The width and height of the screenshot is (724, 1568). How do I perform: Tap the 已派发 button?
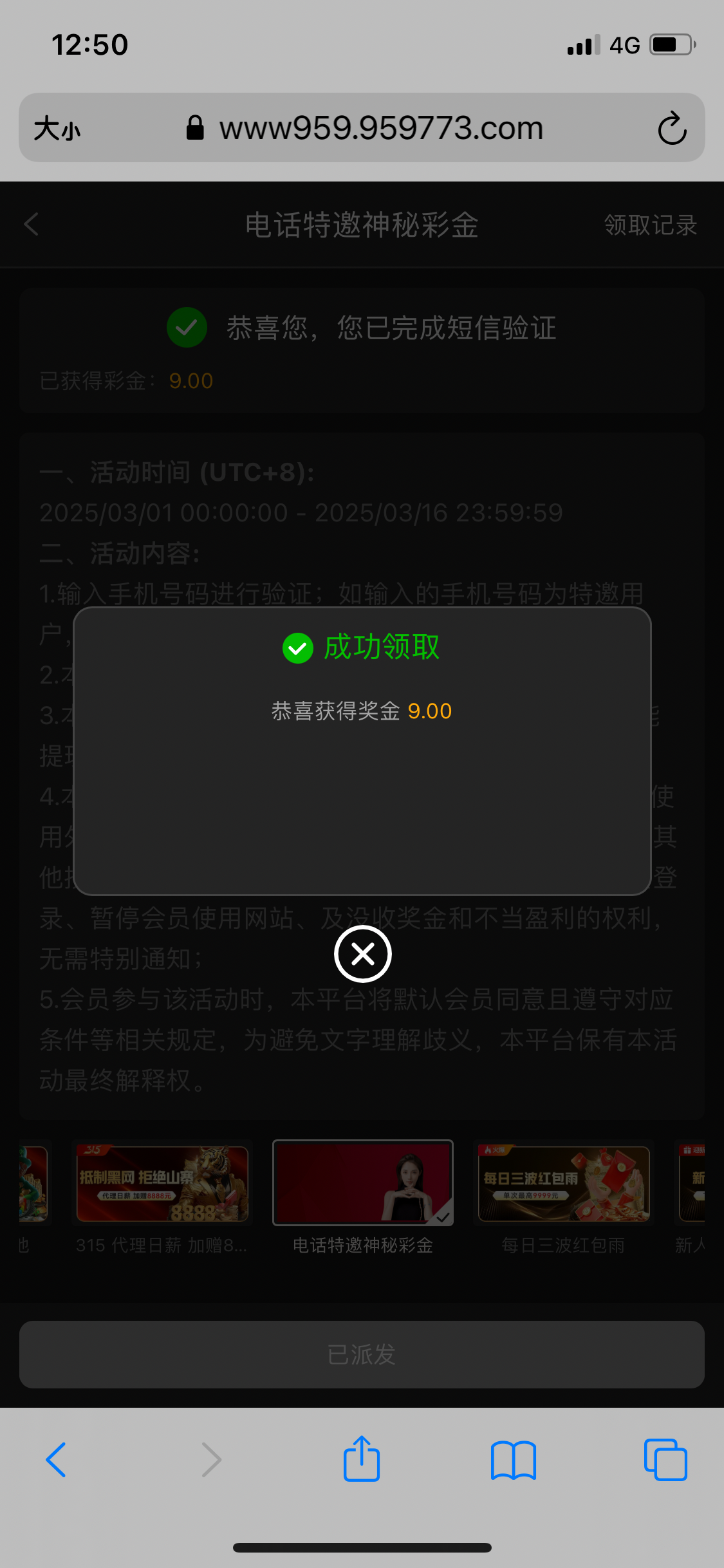point(362,1354)
